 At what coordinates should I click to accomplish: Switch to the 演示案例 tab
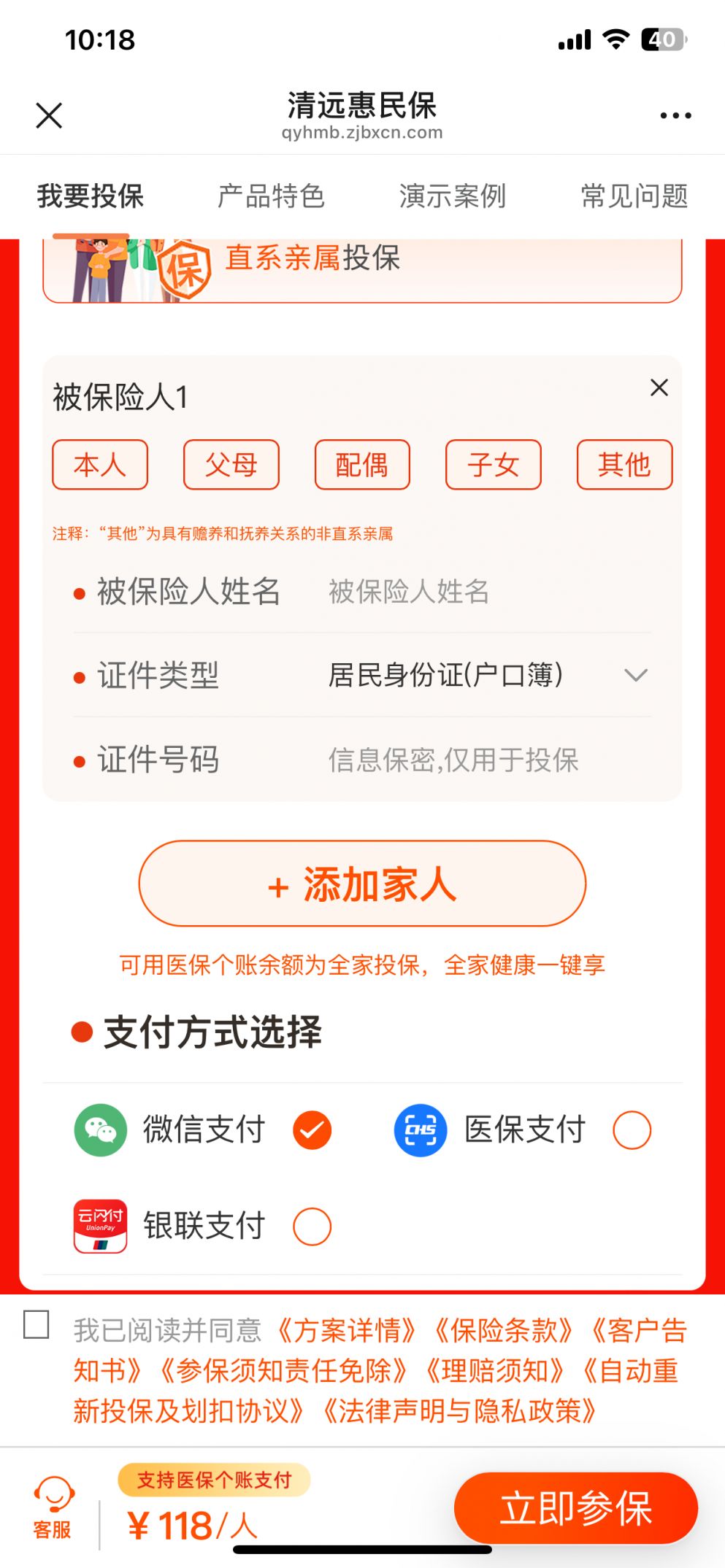[452, 196]
